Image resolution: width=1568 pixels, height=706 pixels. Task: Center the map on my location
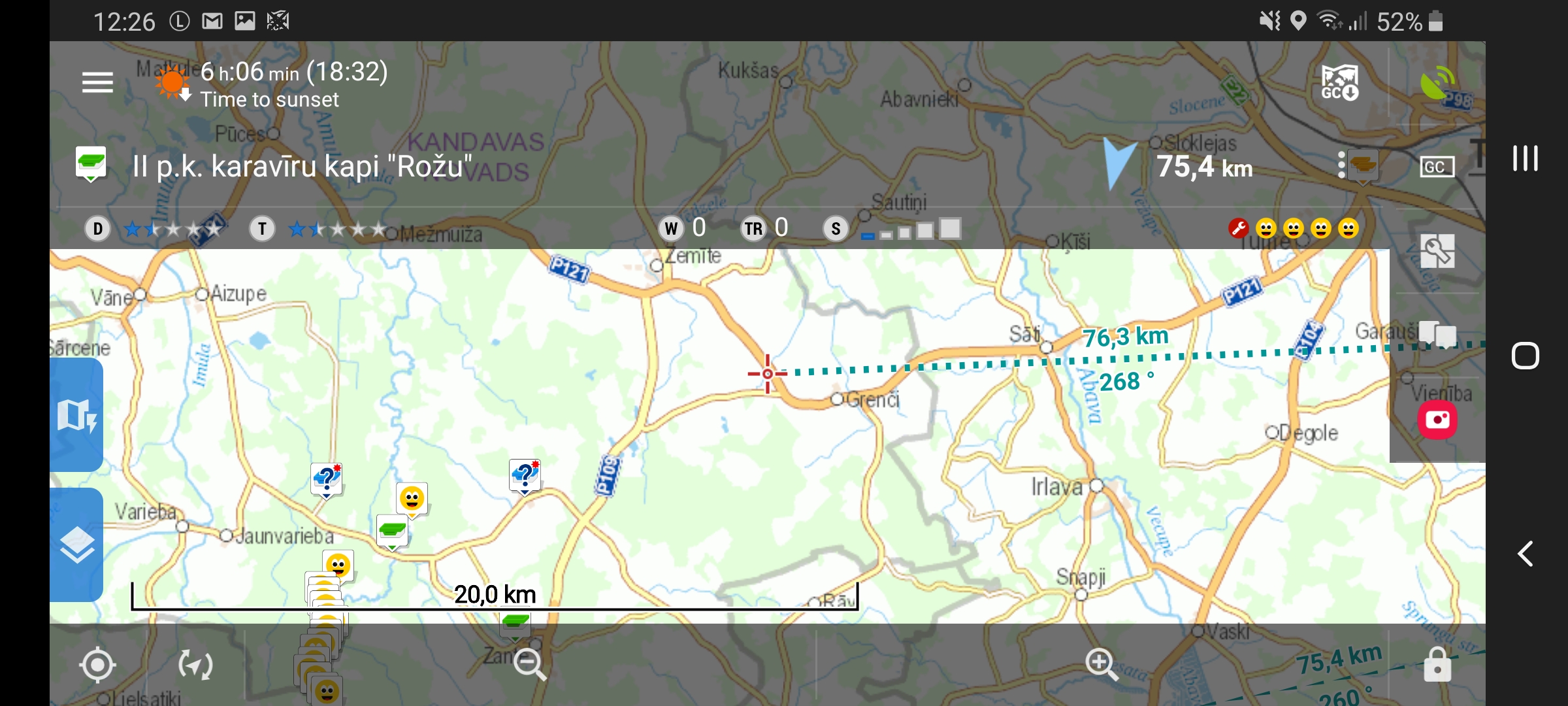click(x=97, y=665)
